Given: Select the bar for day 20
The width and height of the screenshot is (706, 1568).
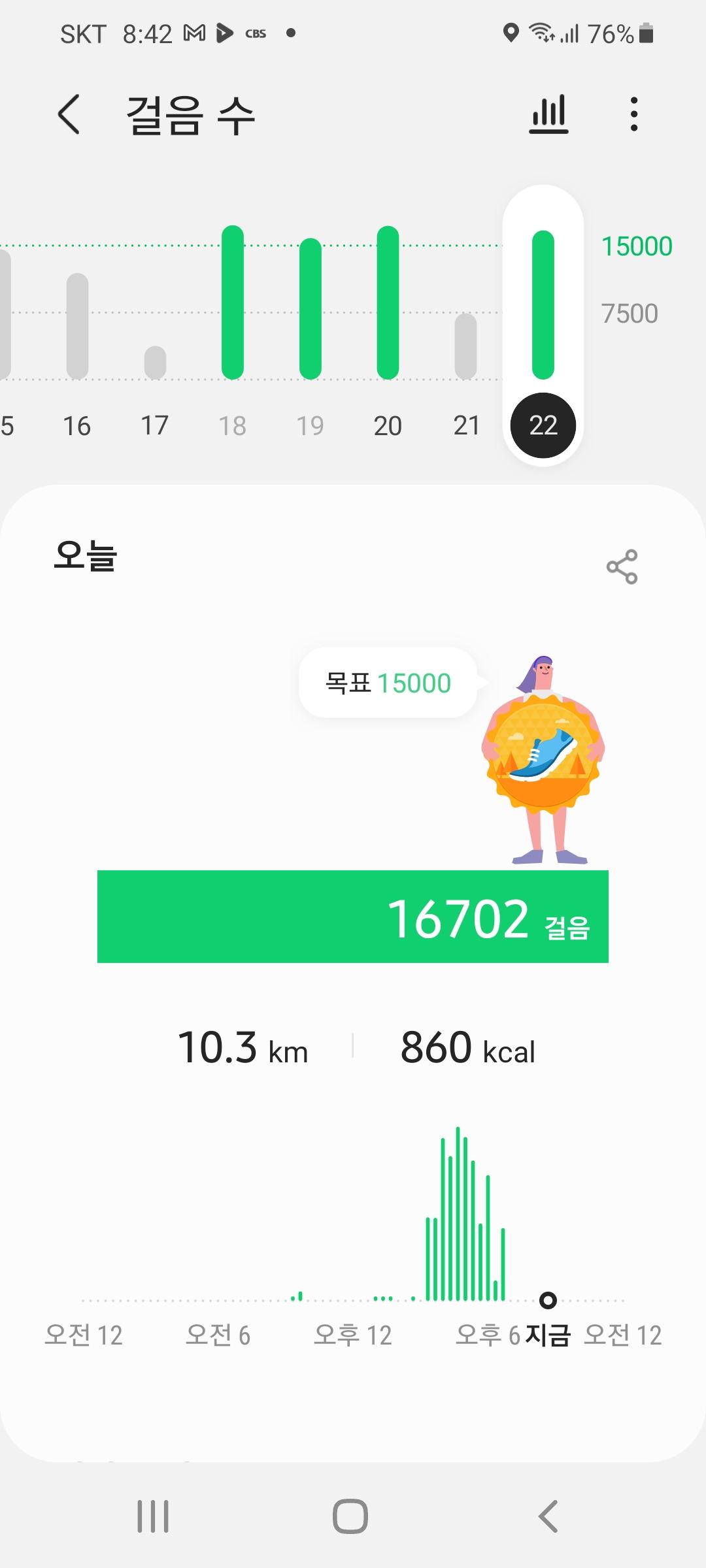Looking at the screenshot, I should pos(388,302).
